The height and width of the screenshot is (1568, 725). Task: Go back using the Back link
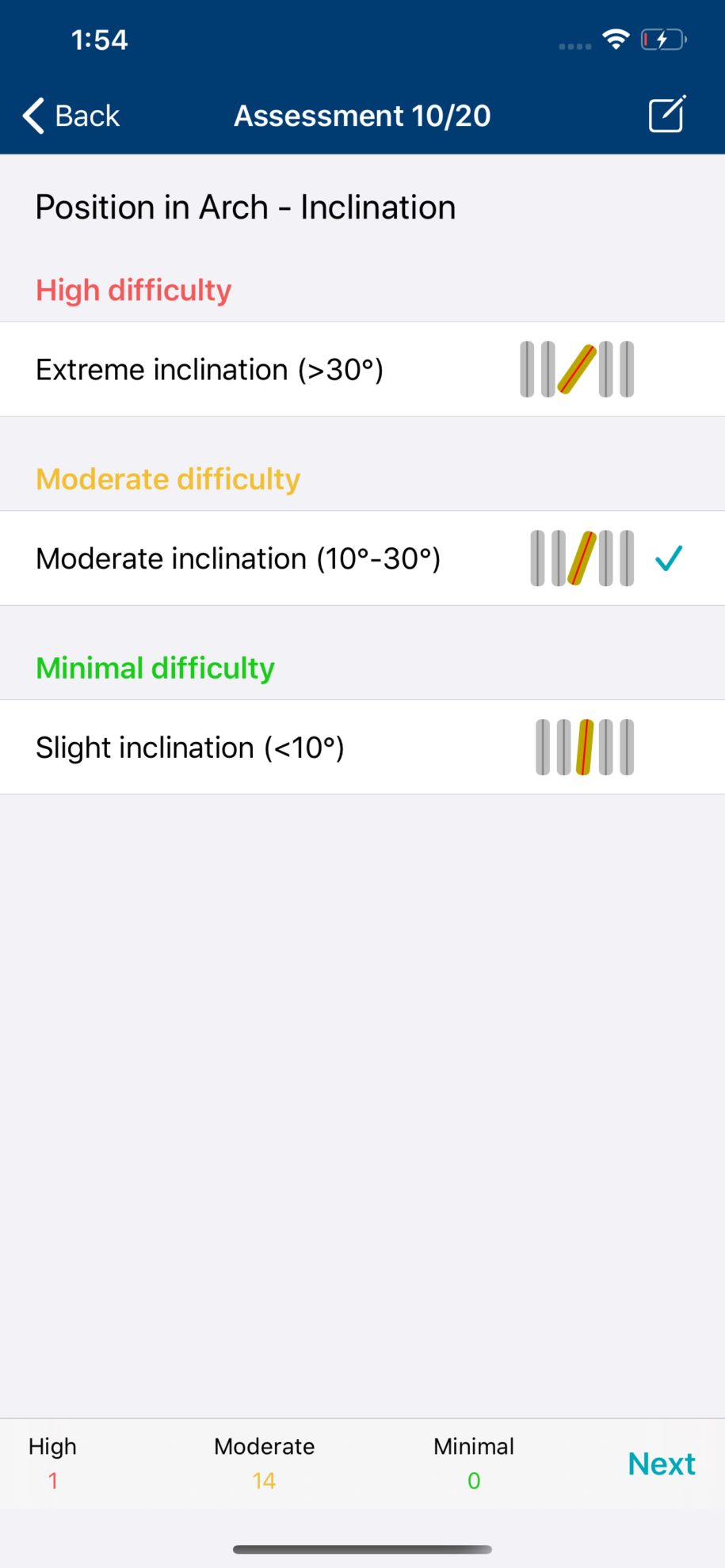click(86, 116)
